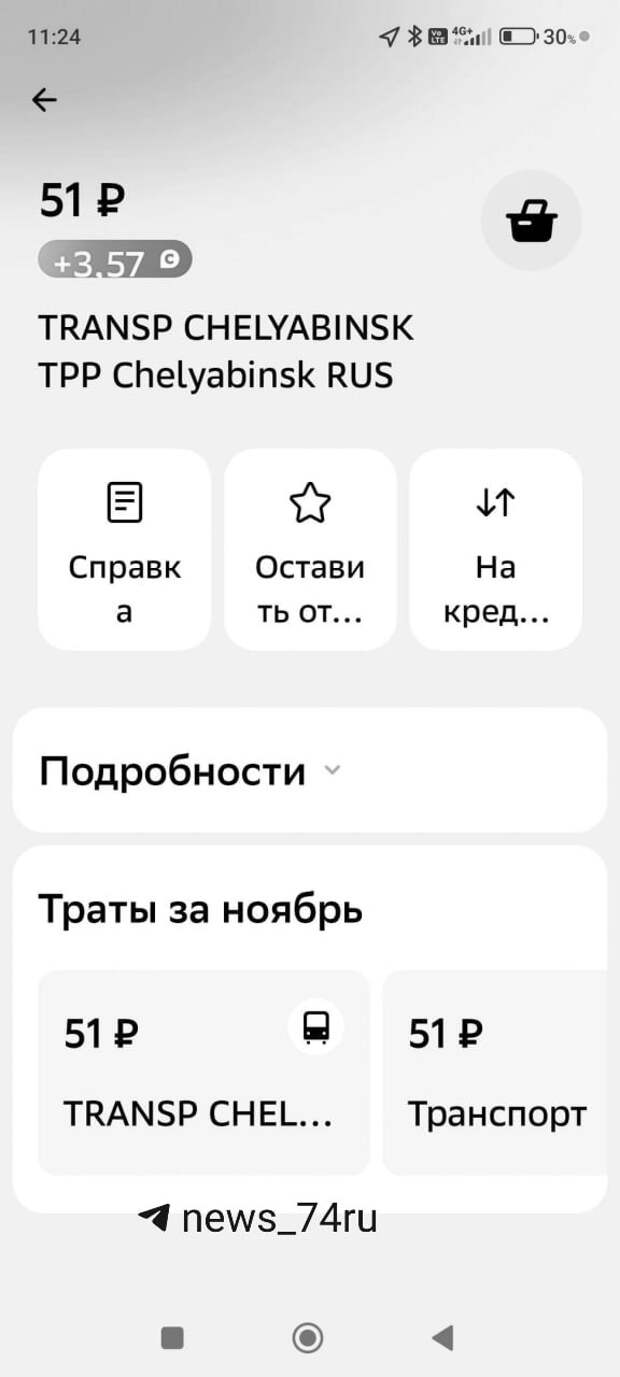Open the +3.57 cashback badge

pos(114,262)
